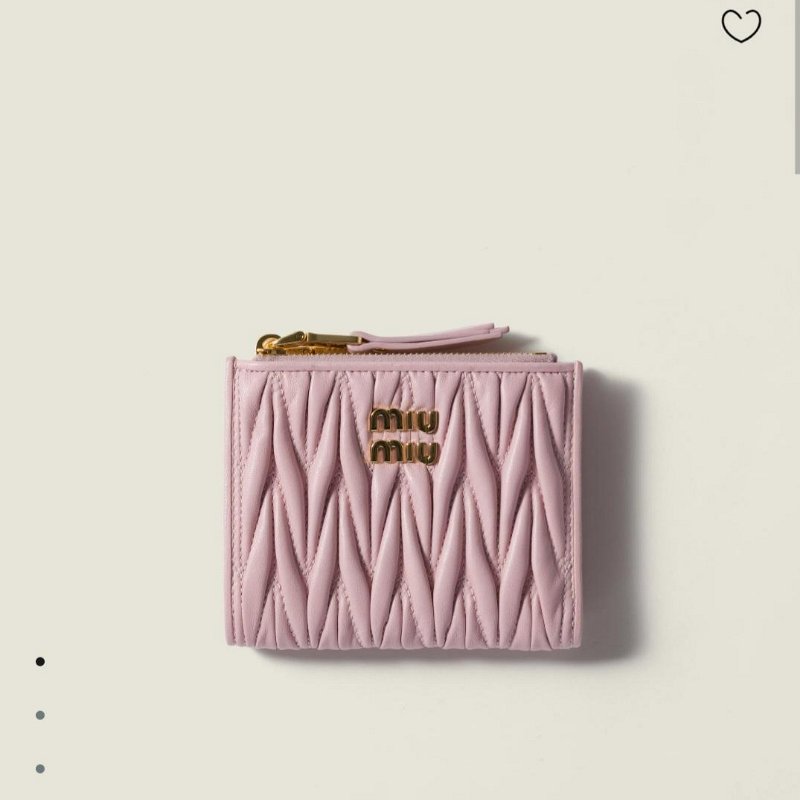The image size is (800, 800).
Task: Jump to the second image indicator dot
Action: (40, 715)
